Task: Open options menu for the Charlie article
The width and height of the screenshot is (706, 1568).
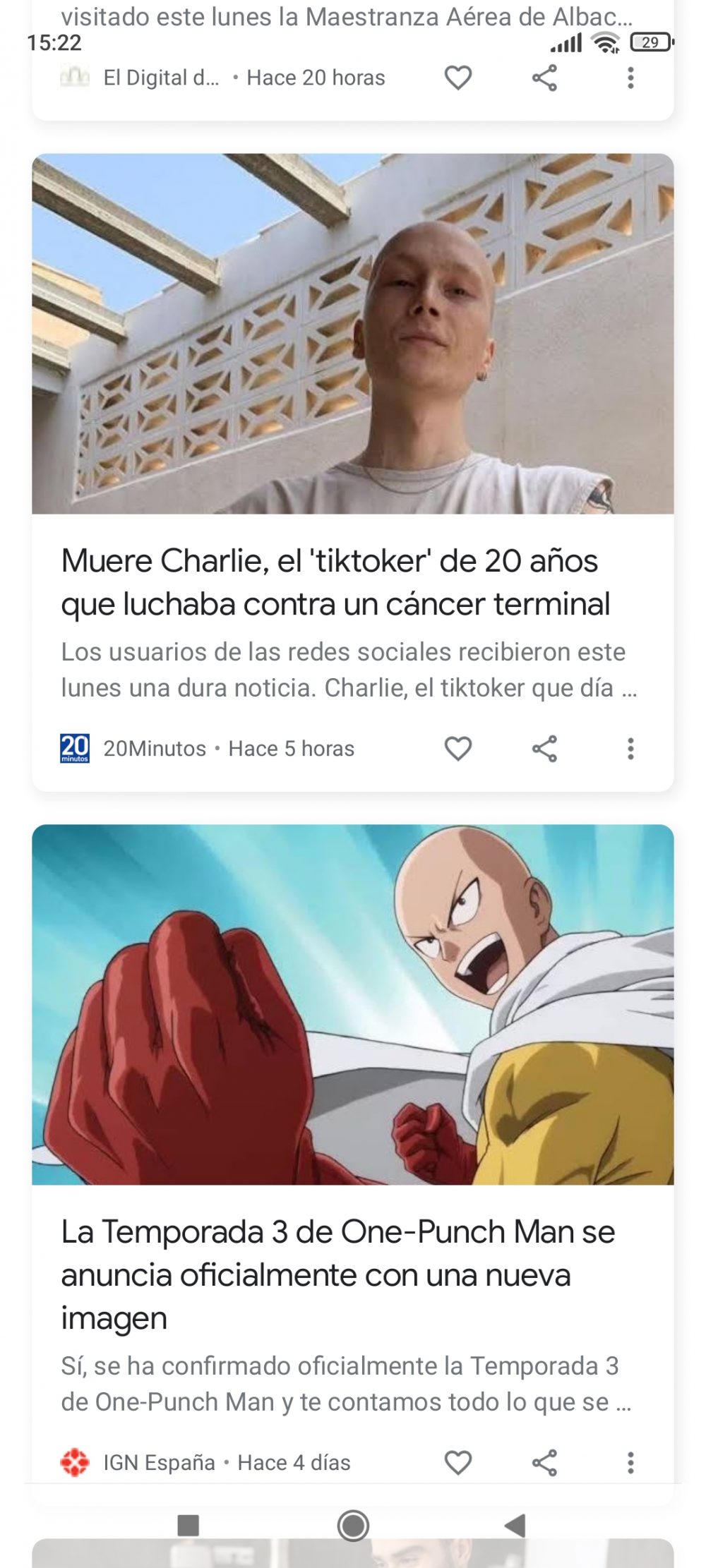Action: click(x=630, y=749)
